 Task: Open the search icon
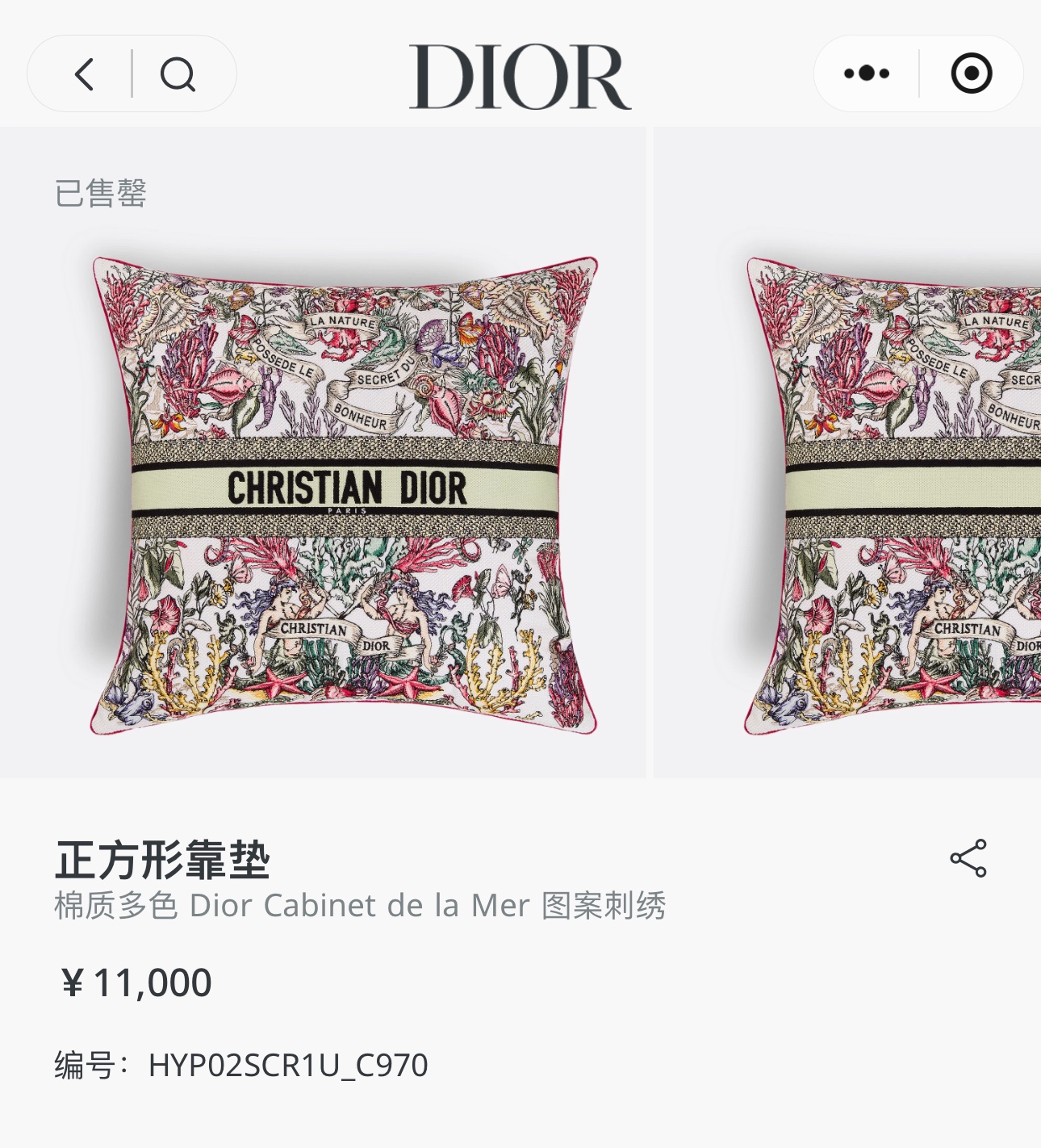pos(178,74)
